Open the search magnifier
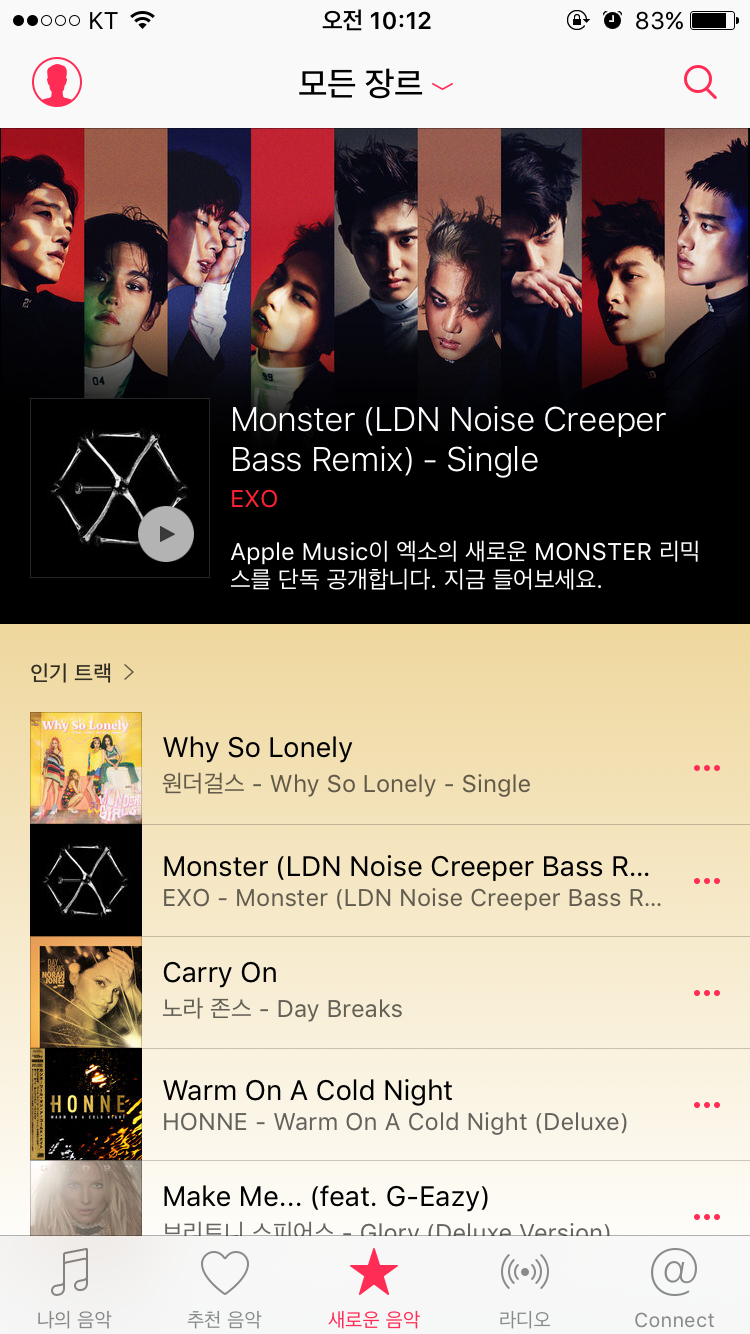750x1334 pixels. pyautogui.click(x=700, y=82)
